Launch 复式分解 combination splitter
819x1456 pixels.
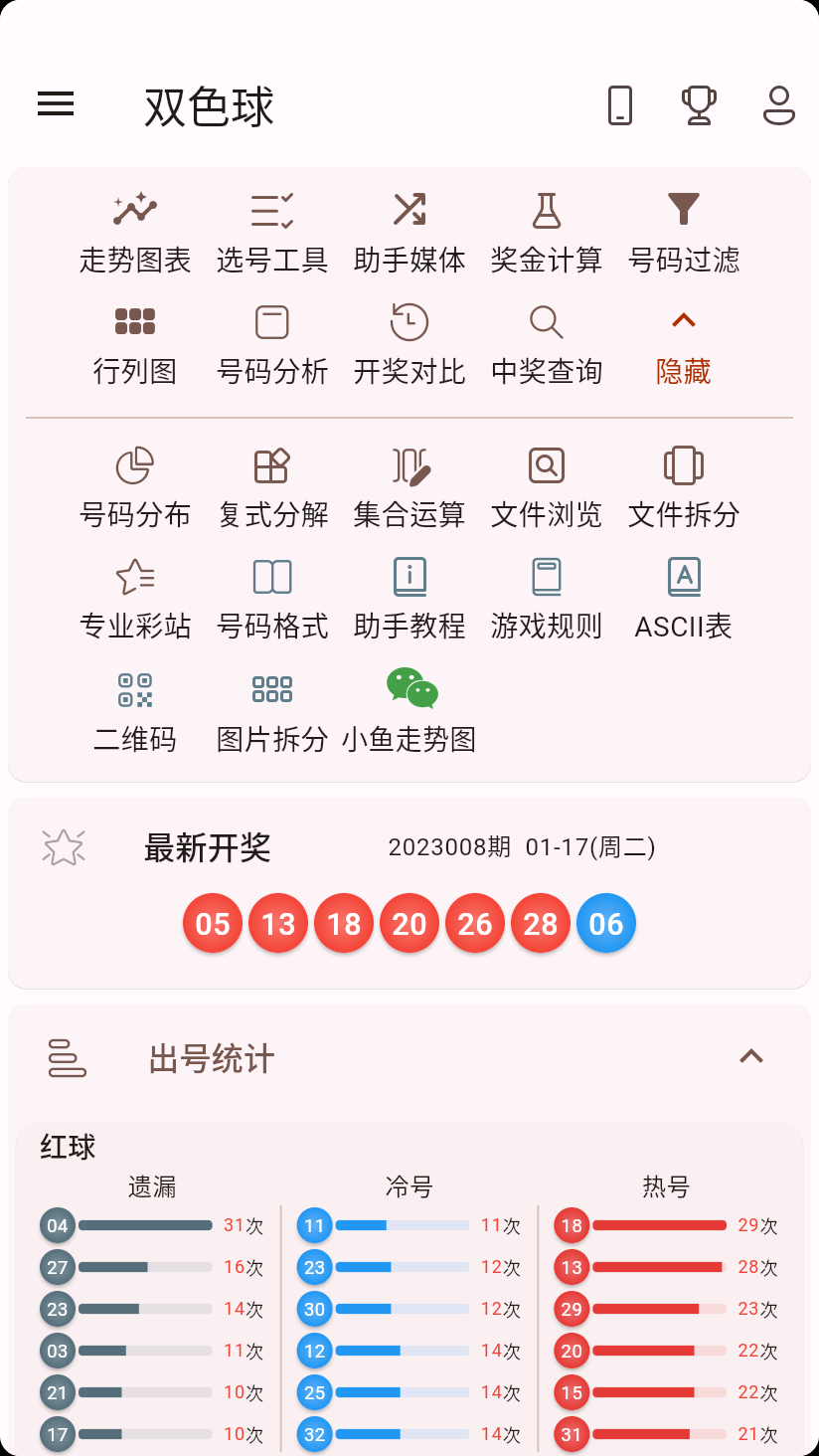point(272,485)
